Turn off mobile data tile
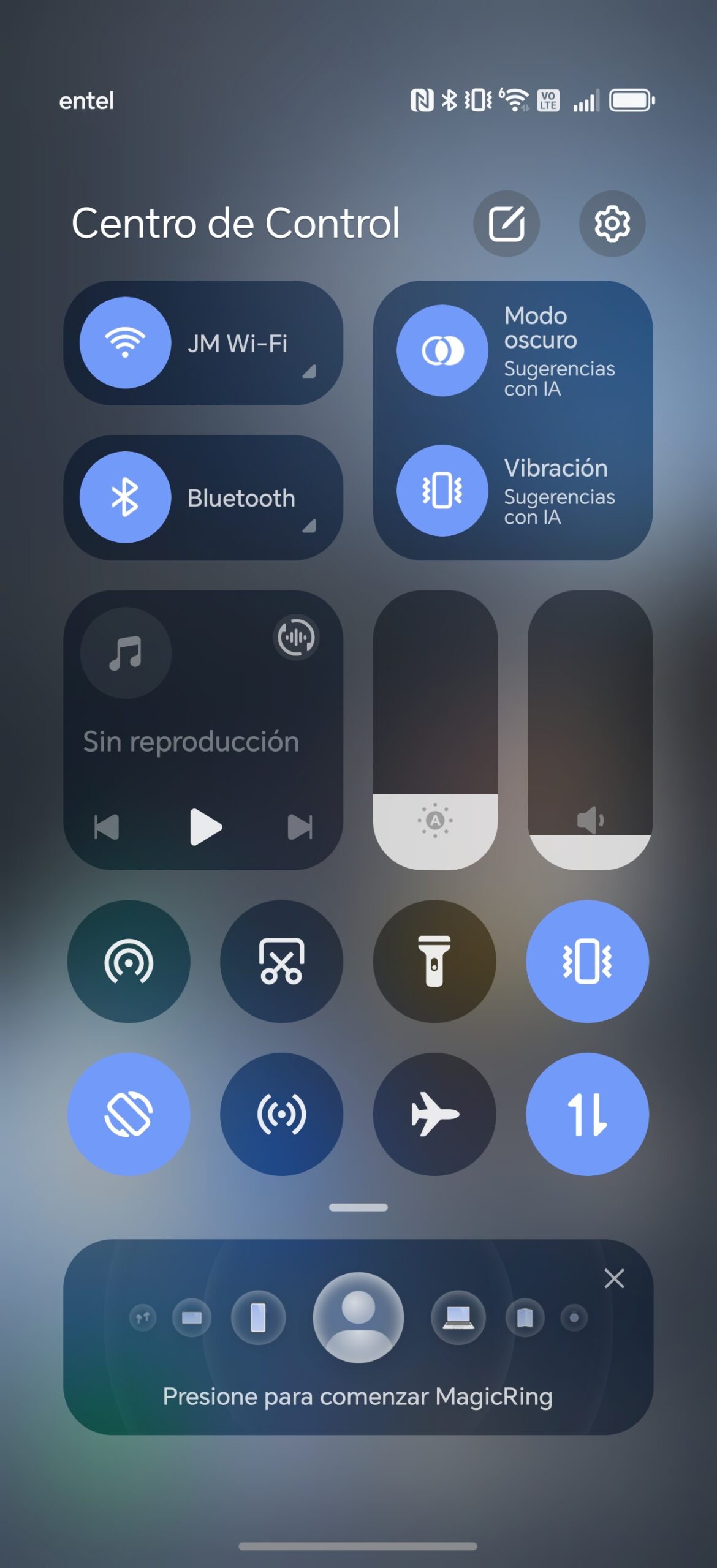Image resolution: width=717 pixels, height=1568 pixels. pos(587,1114)
